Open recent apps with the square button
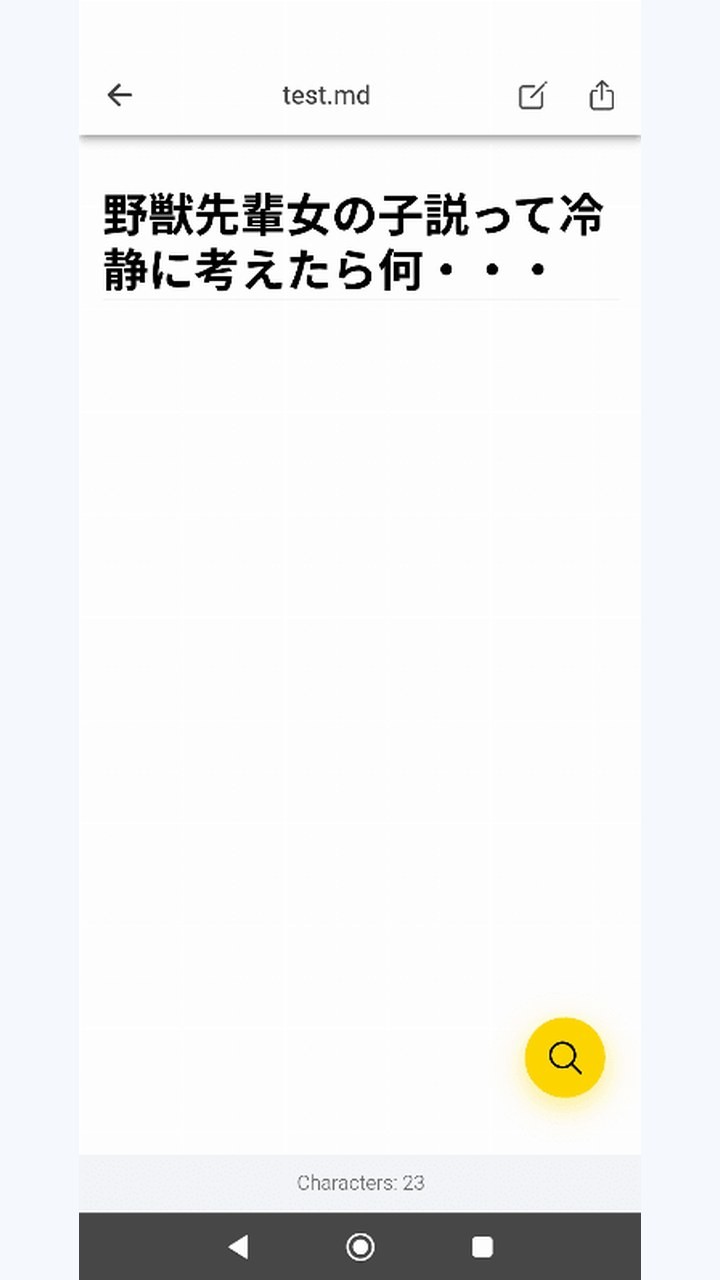Viewport: 720px width, 1280px height. coord(482,1246)
